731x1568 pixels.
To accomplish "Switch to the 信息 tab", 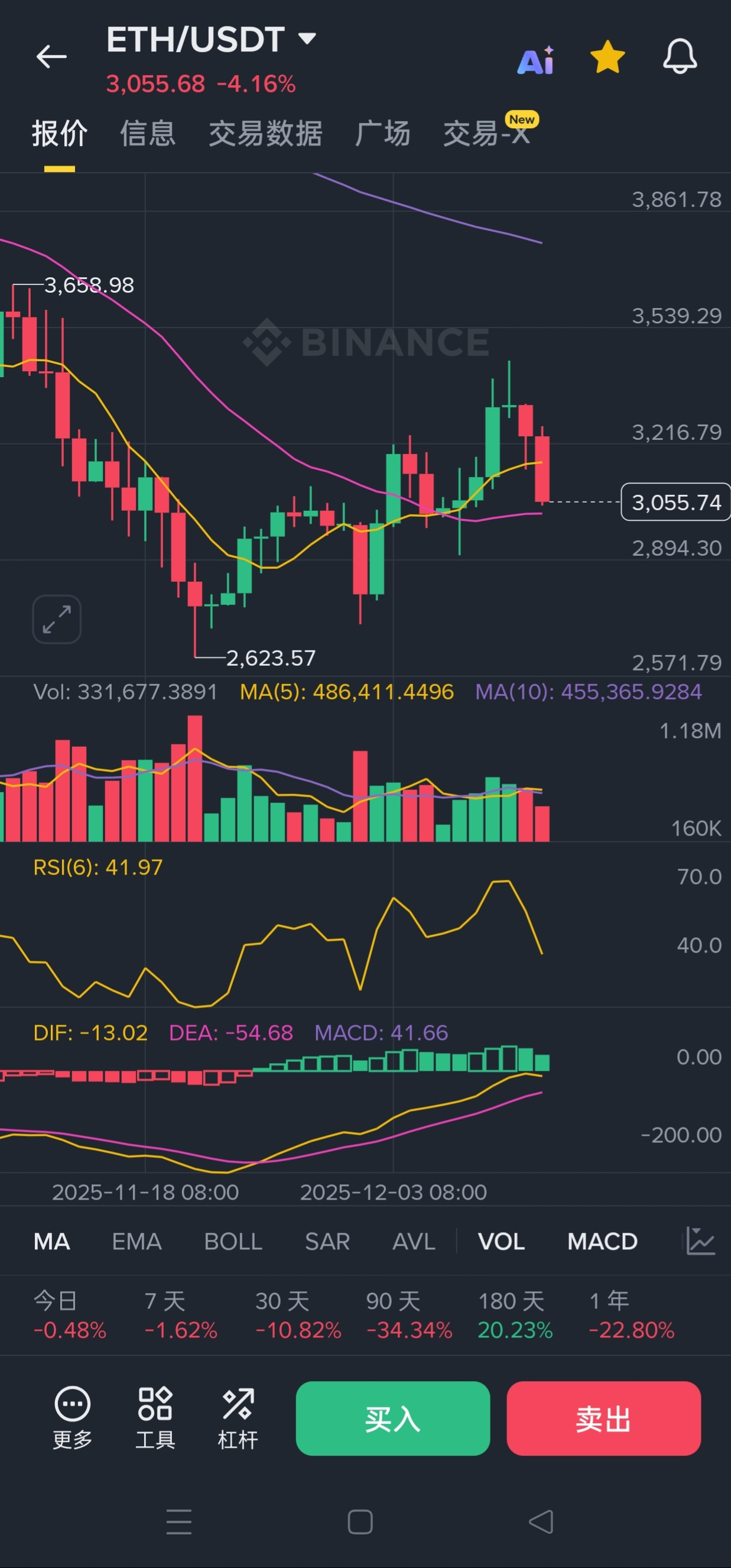I will [x=148, y=133].
